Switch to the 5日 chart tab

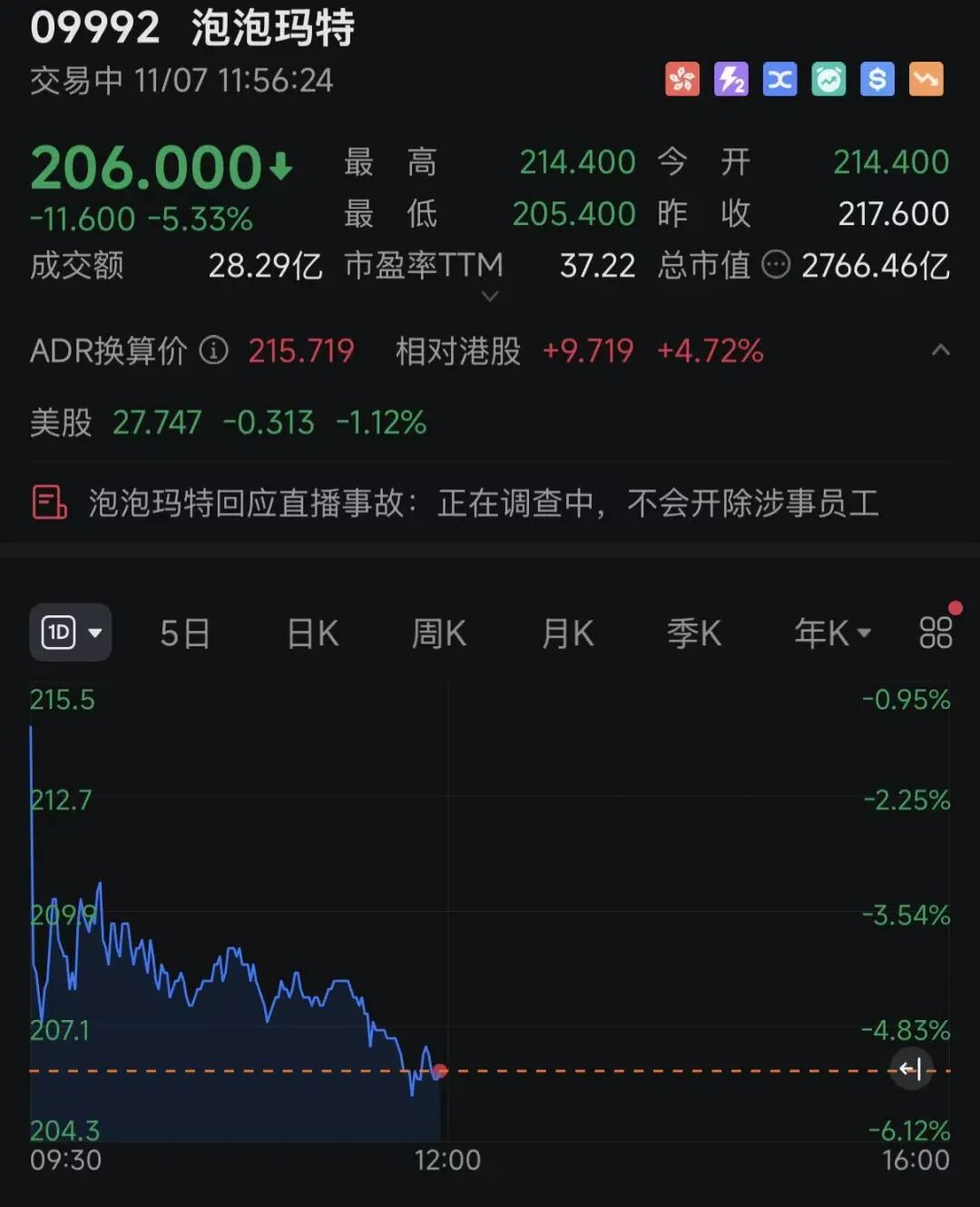pyautogui.click(x=185, y=633)
